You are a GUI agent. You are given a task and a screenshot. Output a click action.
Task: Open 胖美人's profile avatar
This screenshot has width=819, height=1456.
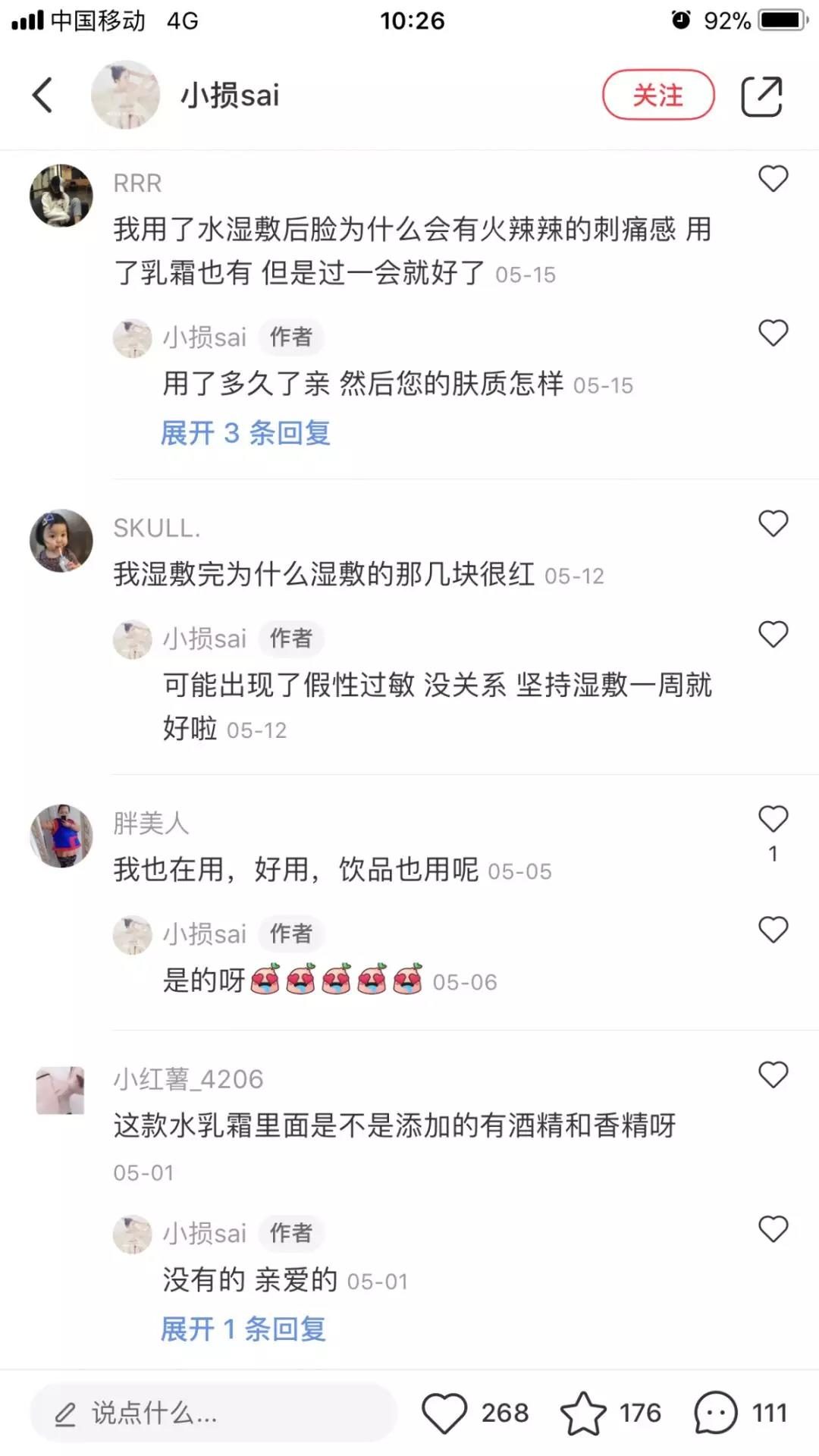tap(61, 836)
